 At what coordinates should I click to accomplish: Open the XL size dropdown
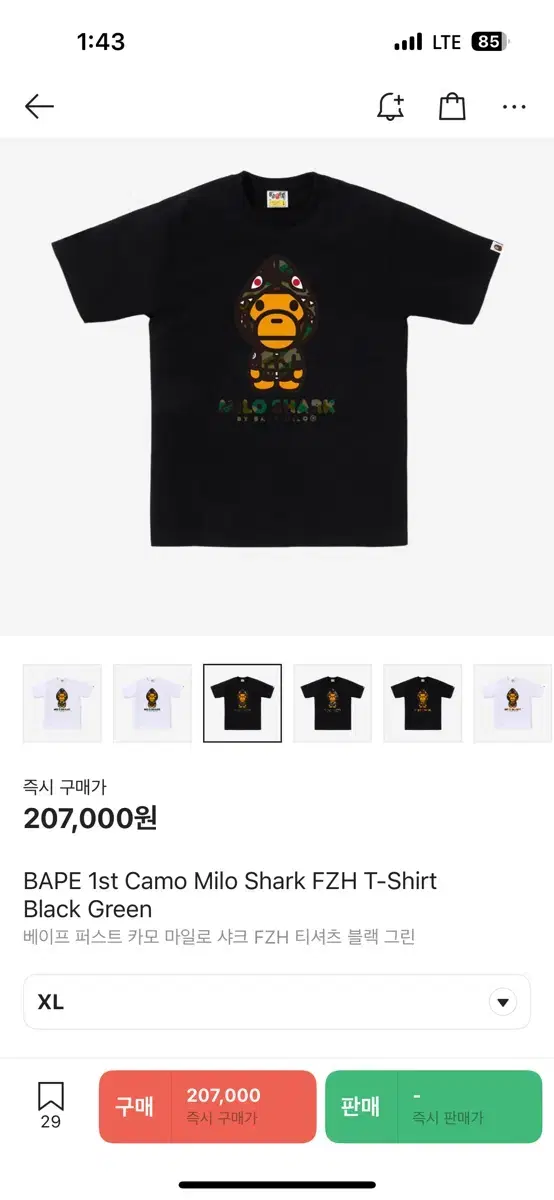pos(277,1002)
